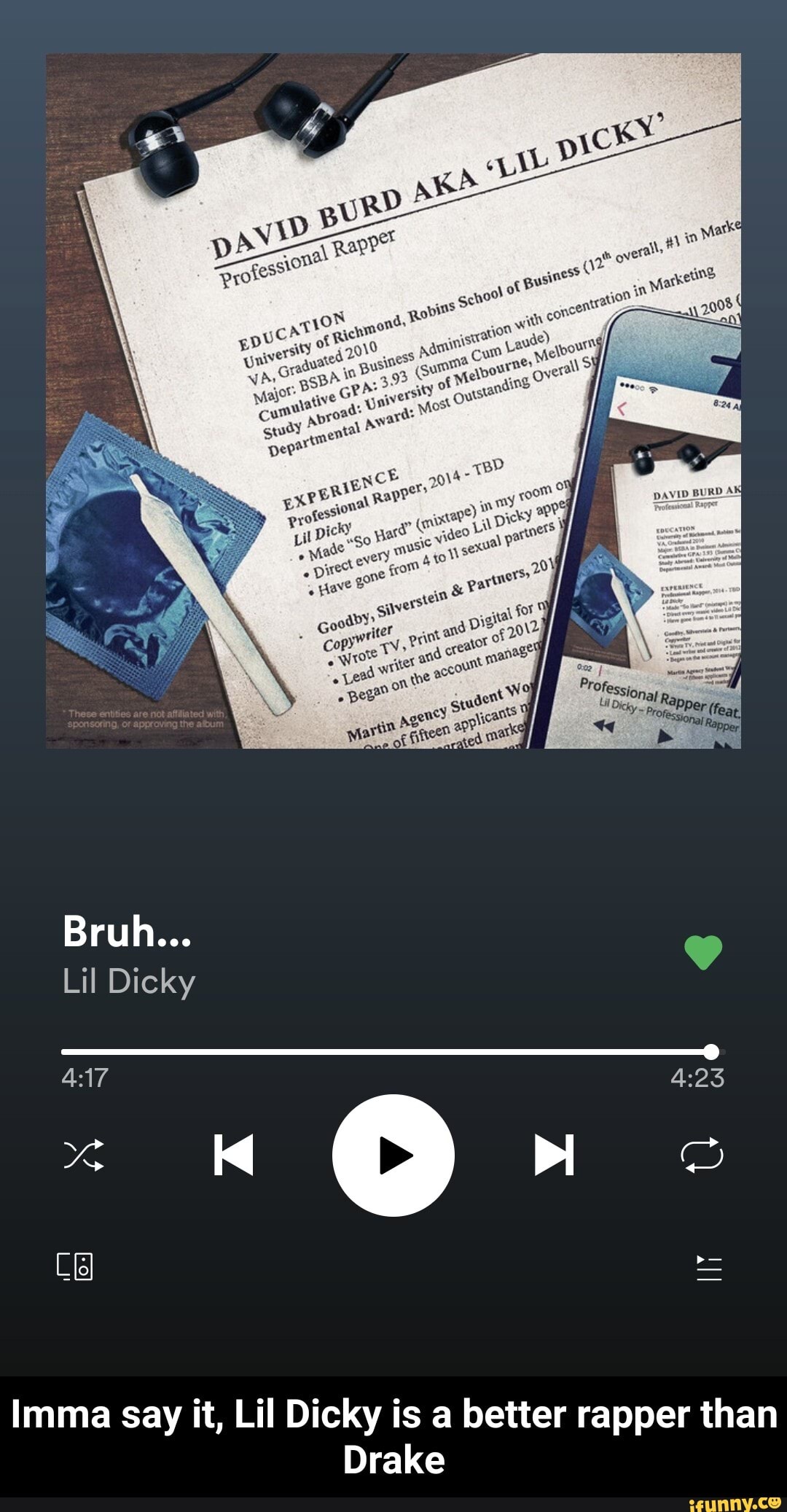Screen dimensions: 787x1512
Task: Open the Professional Rapper album artwork
Action: click(x=393, y=401)
